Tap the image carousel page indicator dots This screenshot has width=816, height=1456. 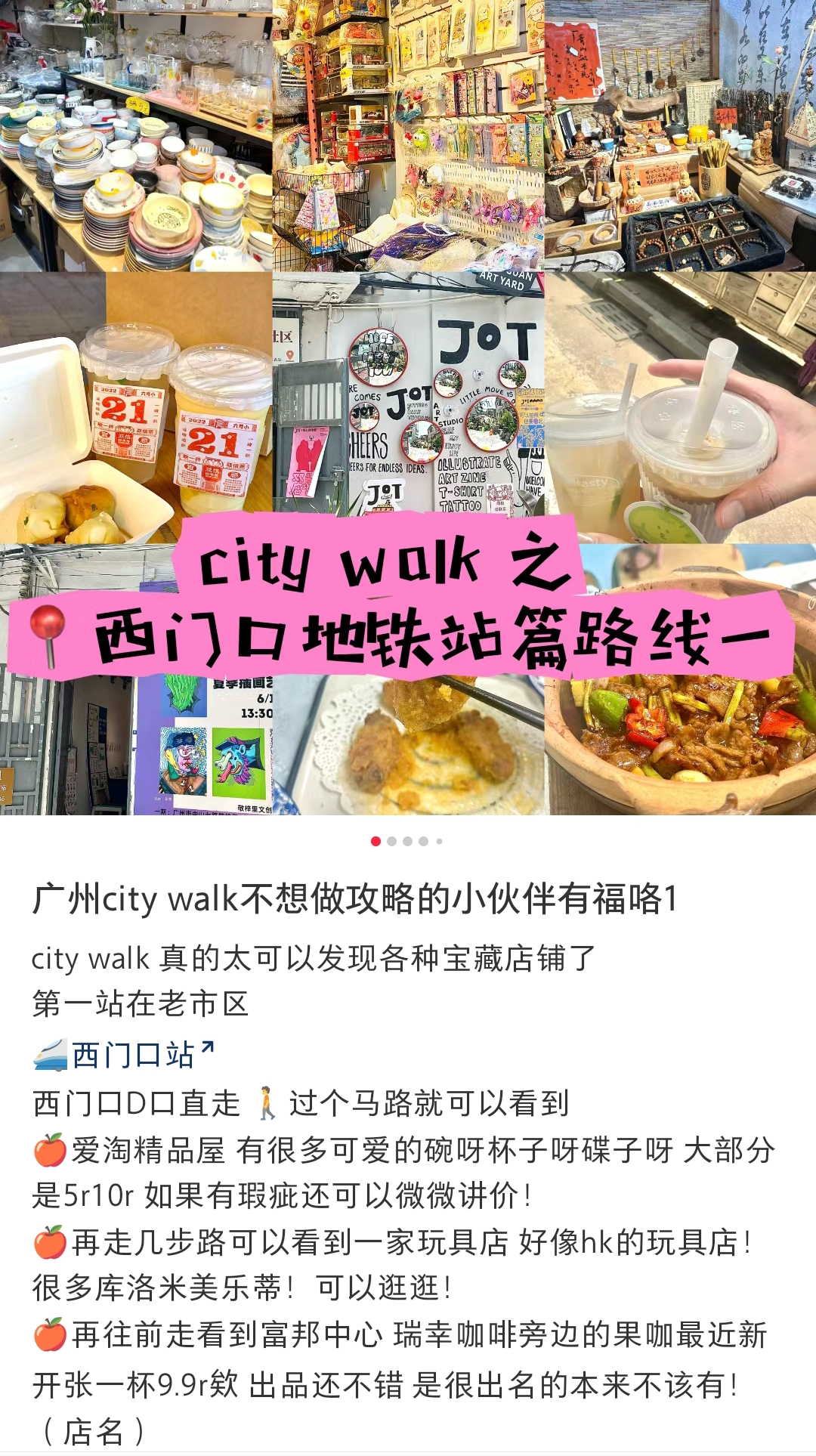click(x=407, y=841)
